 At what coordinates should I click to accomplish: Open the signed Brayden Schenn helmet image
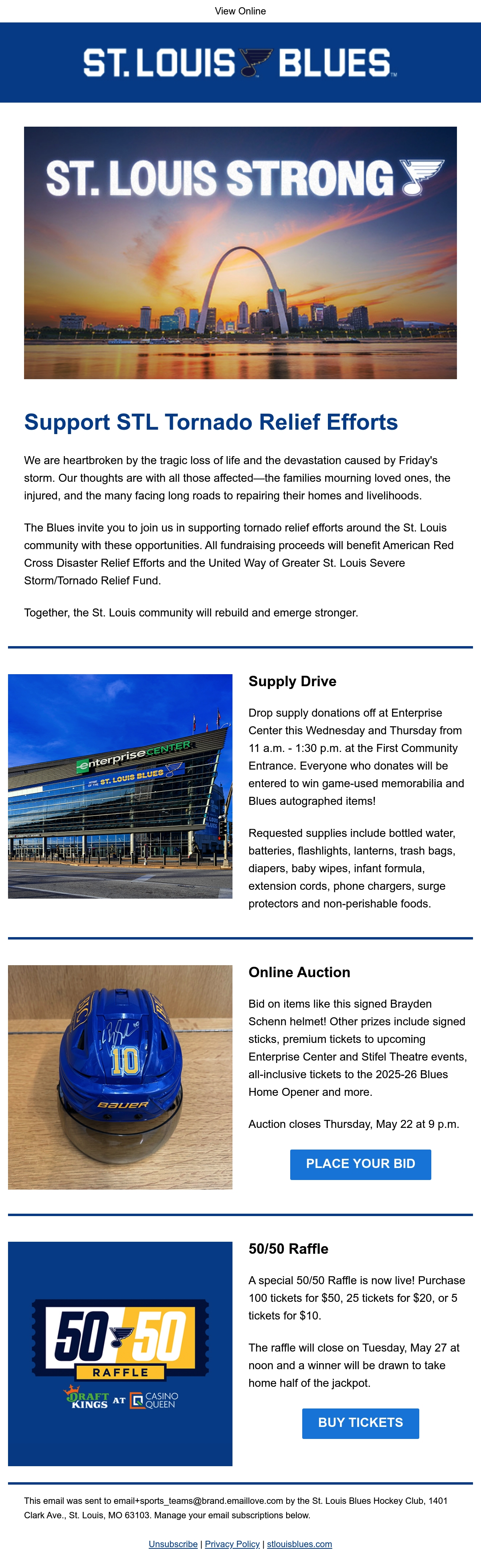pos(120,1077)
